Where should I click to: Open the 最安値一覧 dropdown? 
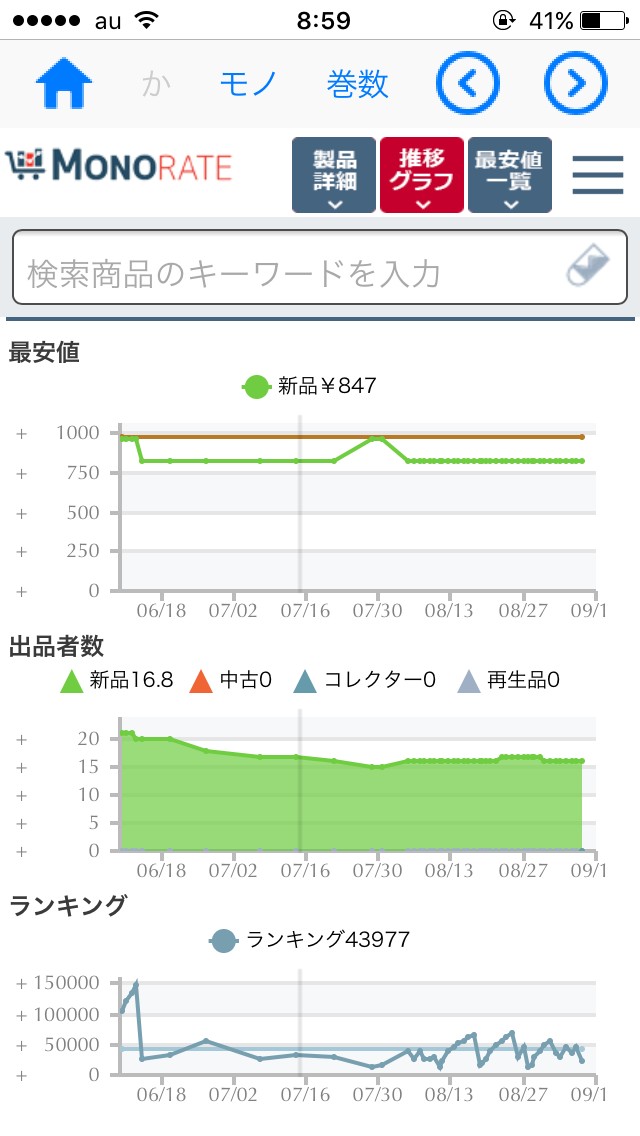(510, 175)
